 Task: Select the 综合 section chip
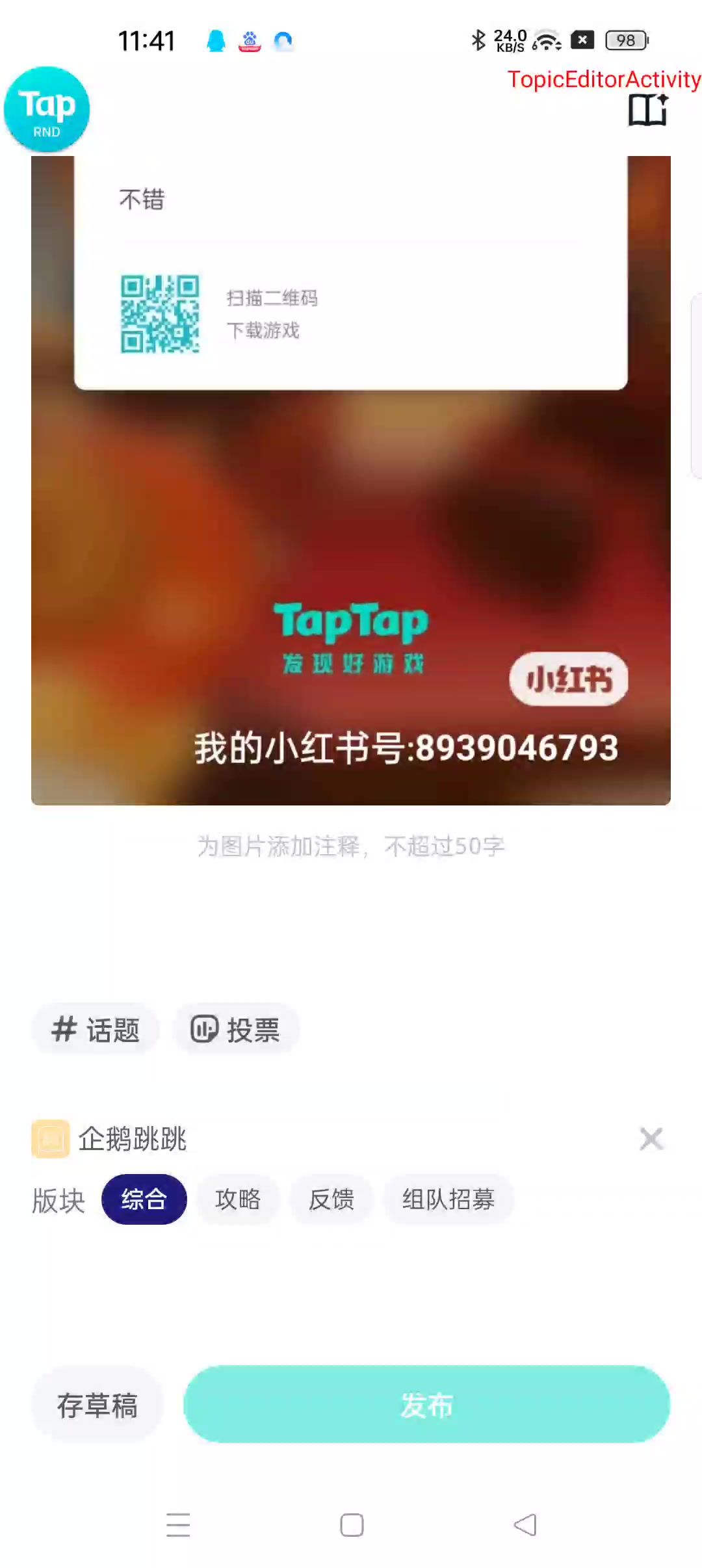tap(144, 1199)
